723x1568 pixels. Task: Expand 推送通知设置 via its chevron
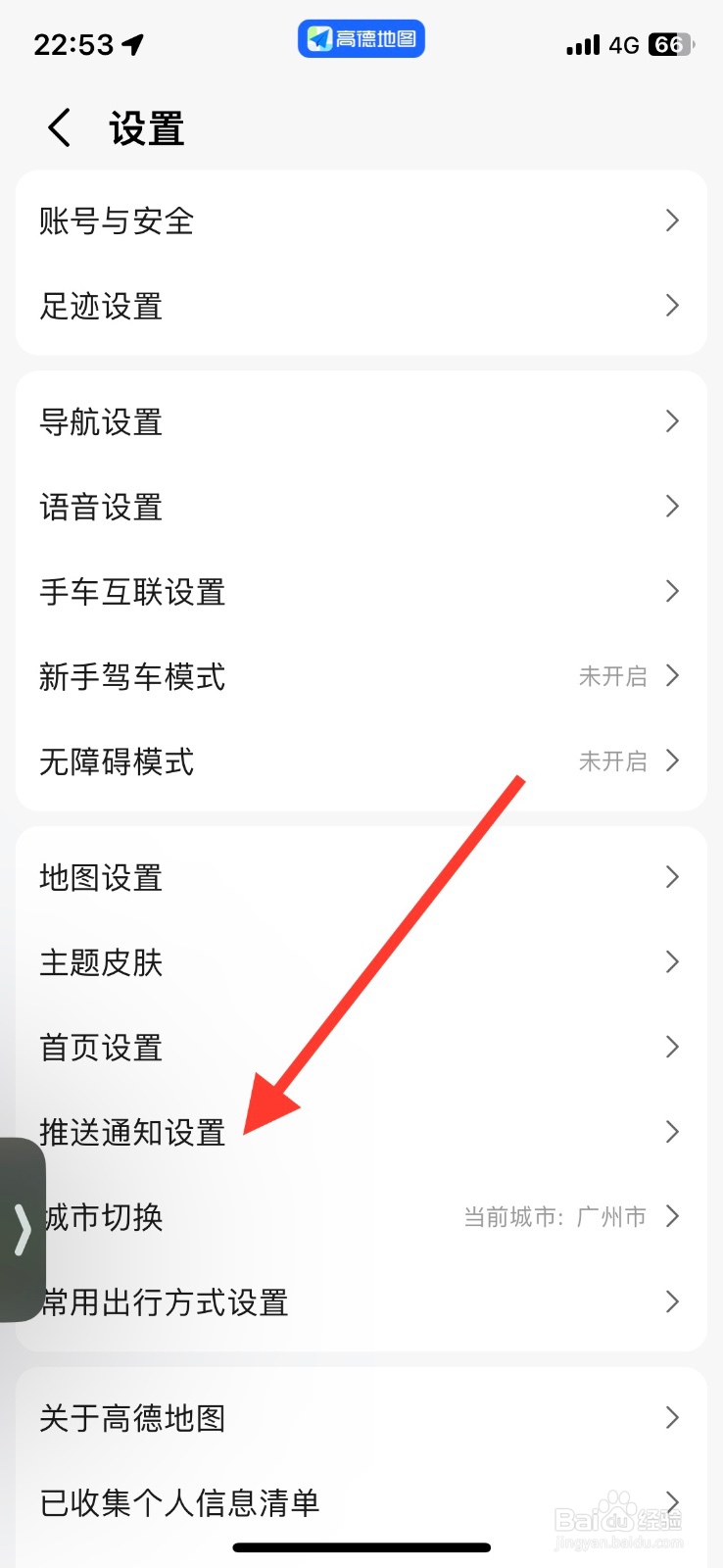coord(672,1131)
